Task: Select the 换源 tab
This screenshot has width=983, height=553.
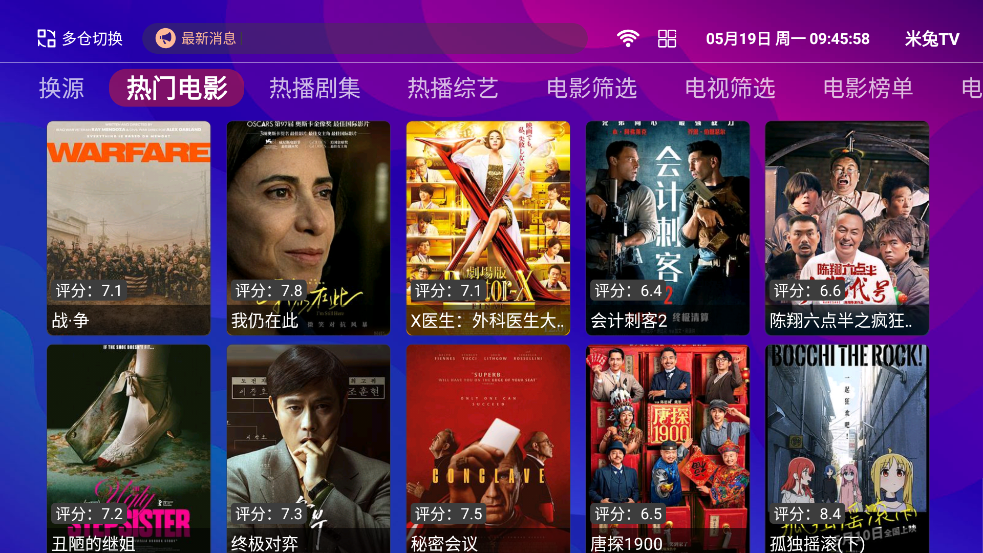Action: tap(61, 88)
